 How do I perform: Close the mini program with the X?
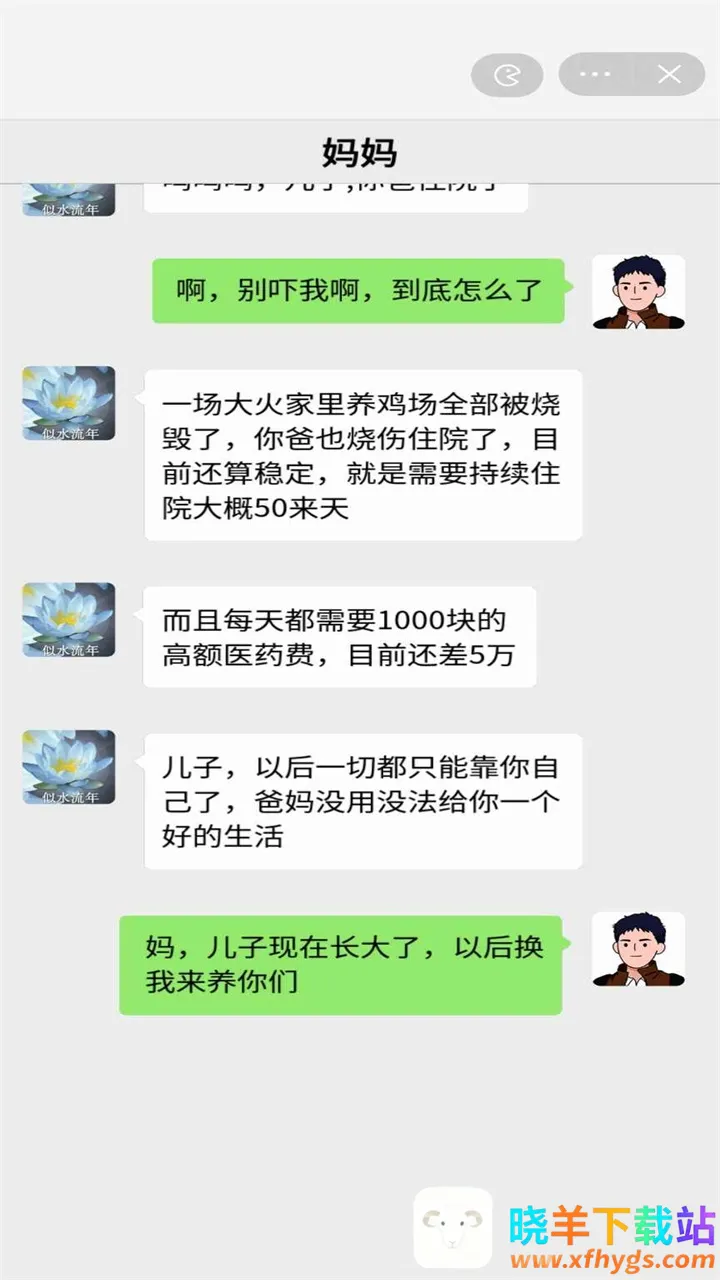[x=668, y=75]
